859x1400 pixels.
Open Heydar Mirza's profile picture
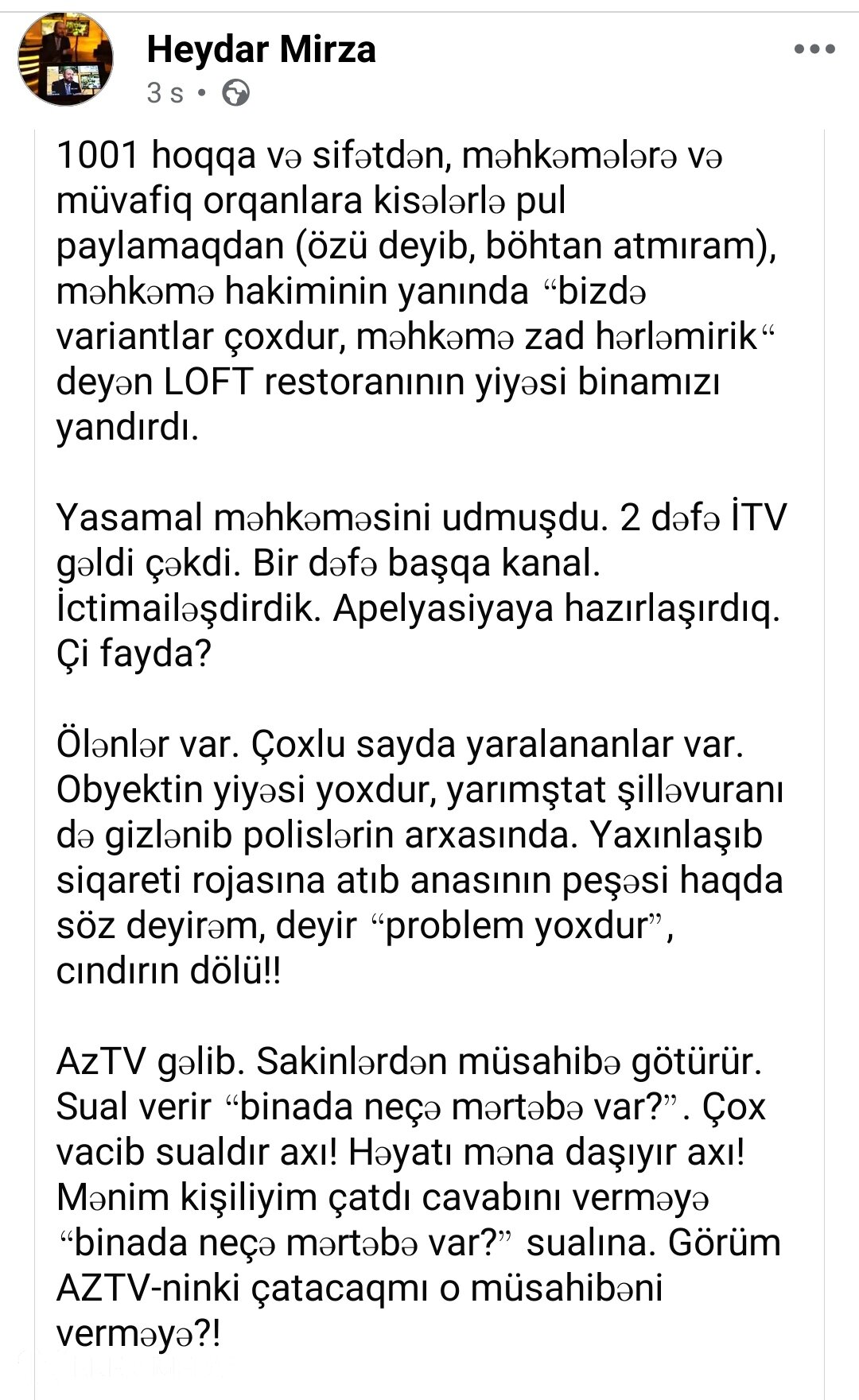coord(66,60)
